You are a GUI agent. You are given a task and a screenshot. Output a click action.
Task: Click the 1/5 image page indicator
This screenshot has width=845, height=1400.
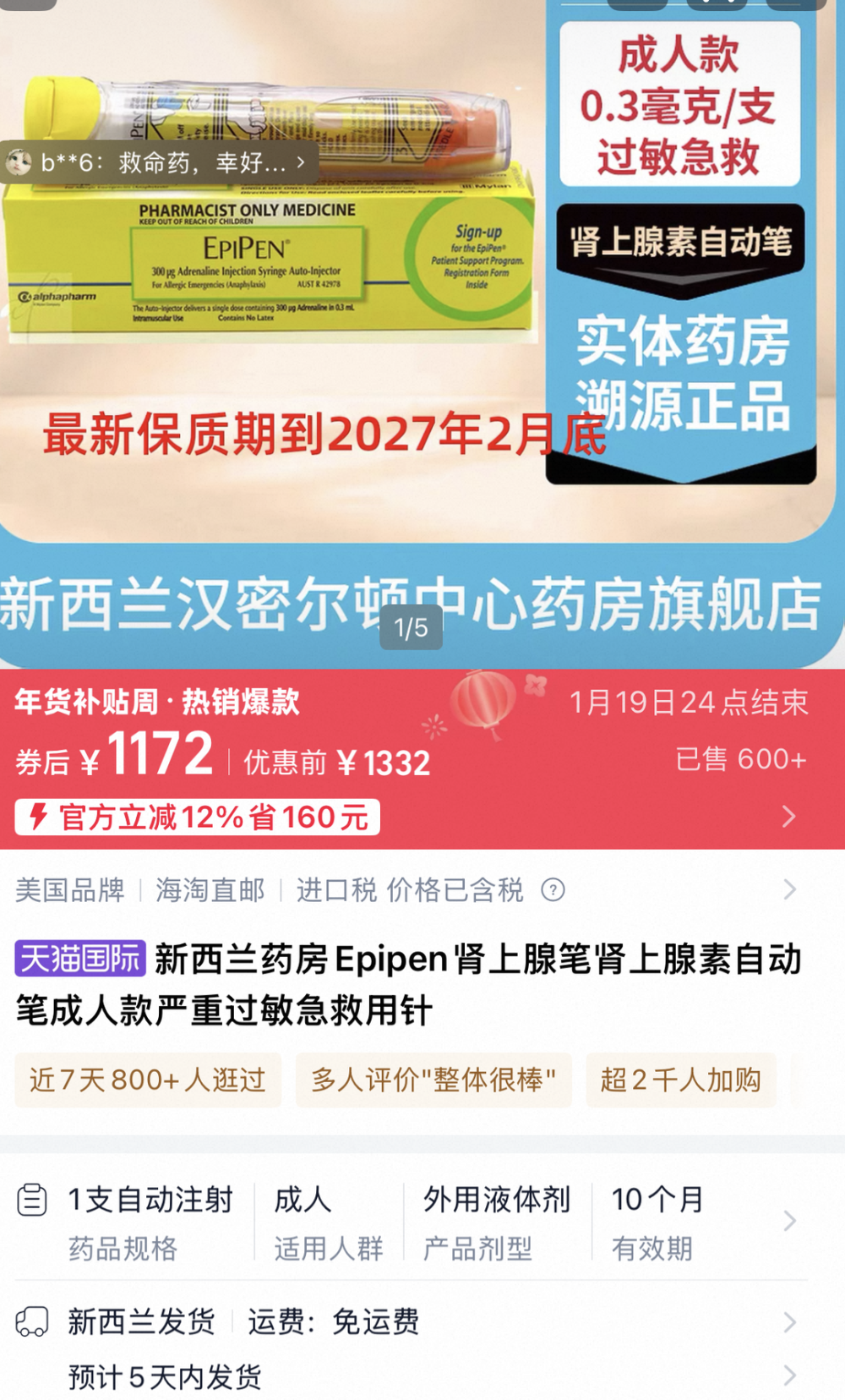click(x=411, y=626)
